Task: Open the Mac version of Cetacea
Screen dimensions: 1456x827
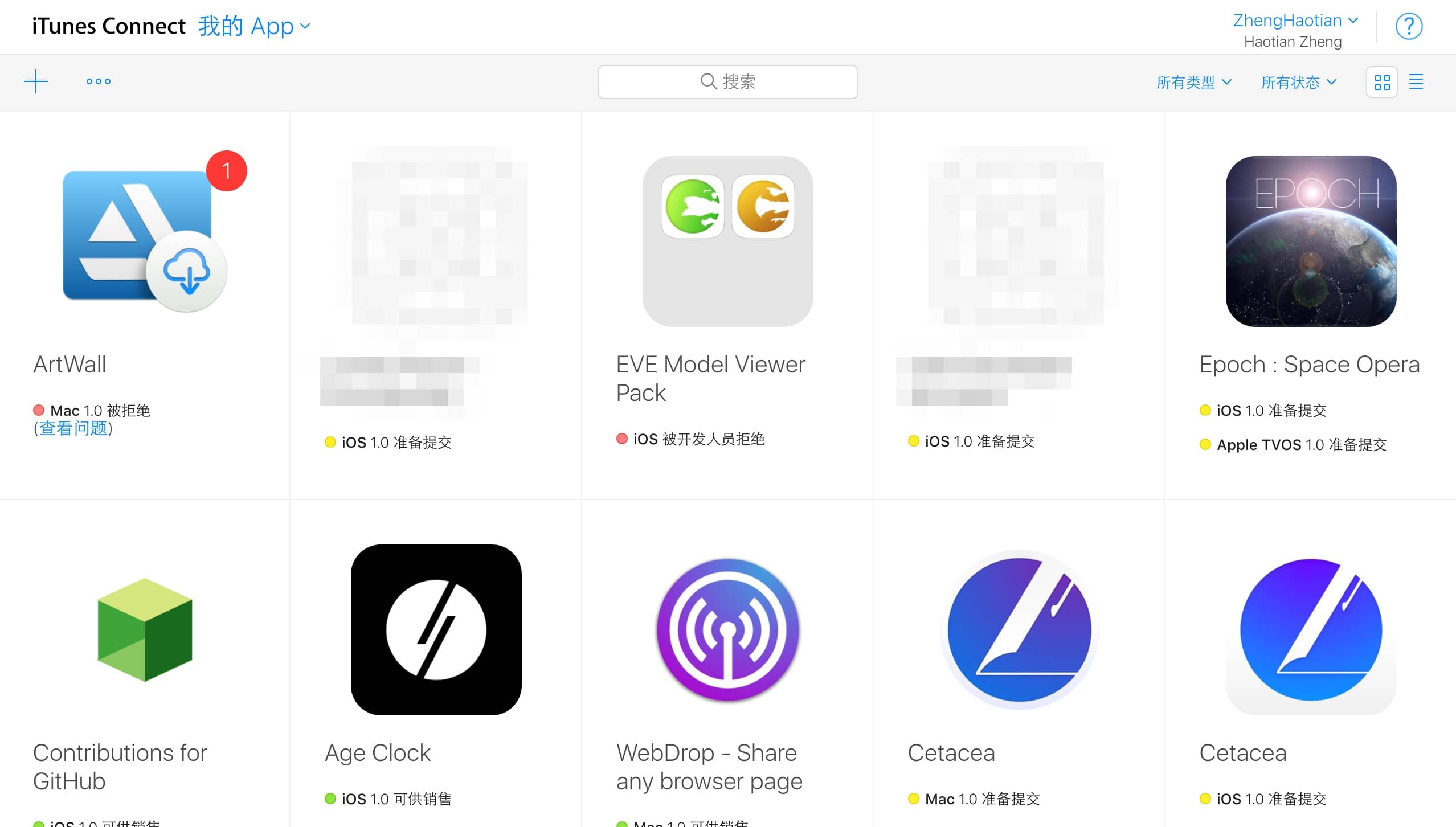Action: point(1019,629)
